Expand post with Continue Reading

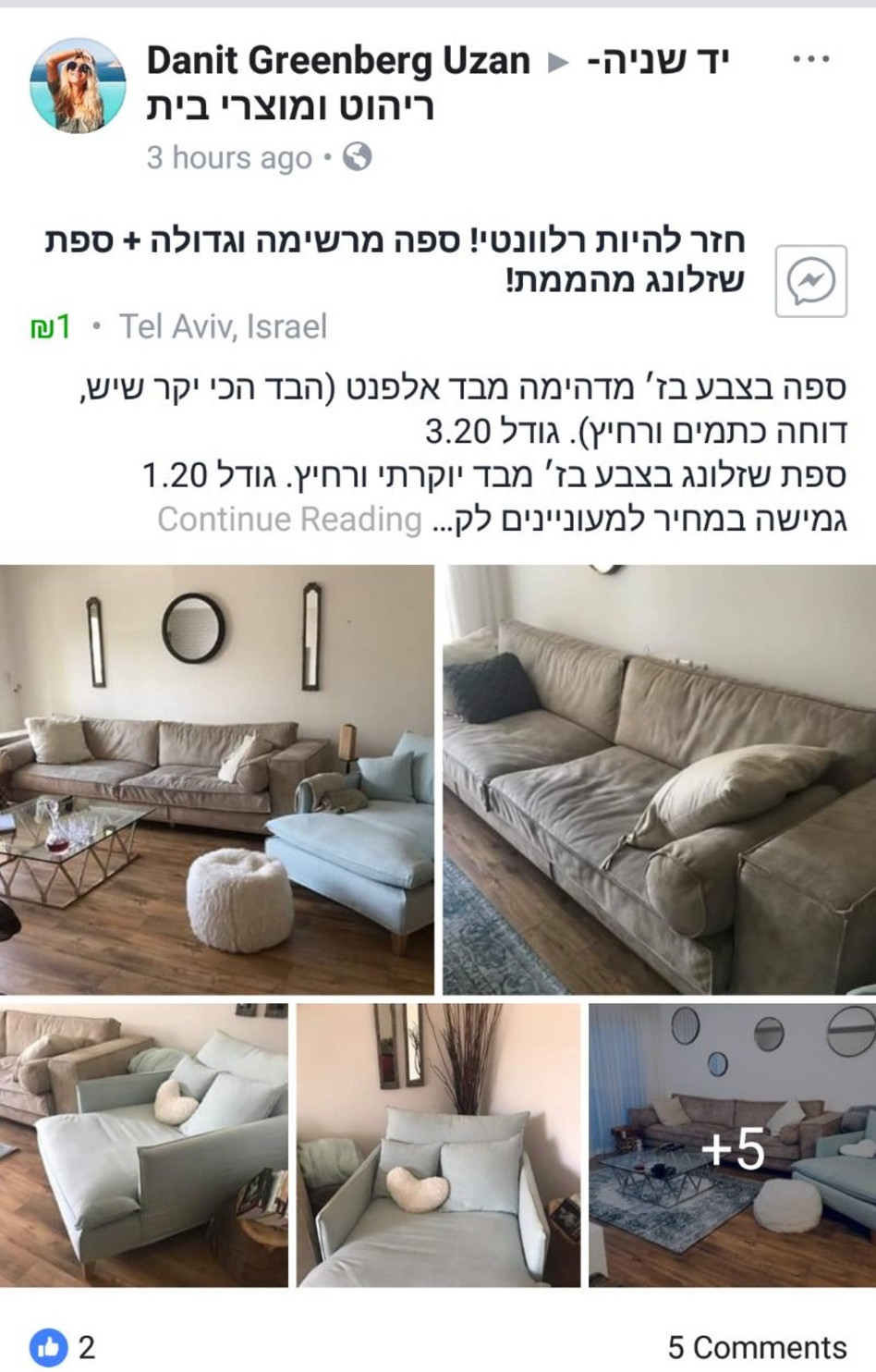[289, 519]
